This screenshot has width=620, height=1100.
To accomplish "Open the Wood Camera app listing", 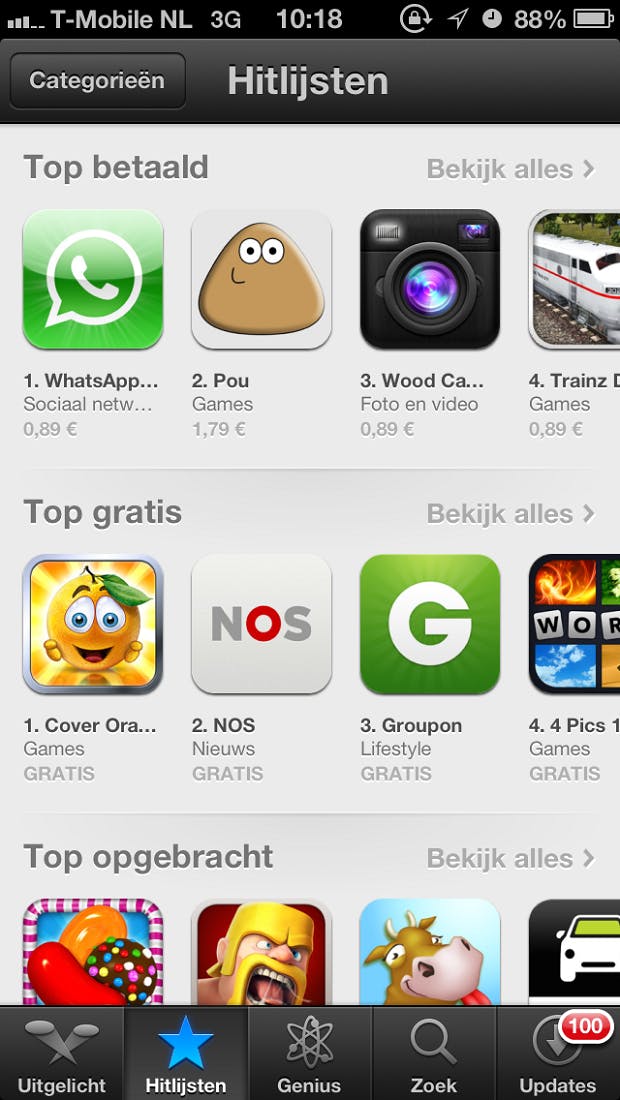I will coord(430,280).
